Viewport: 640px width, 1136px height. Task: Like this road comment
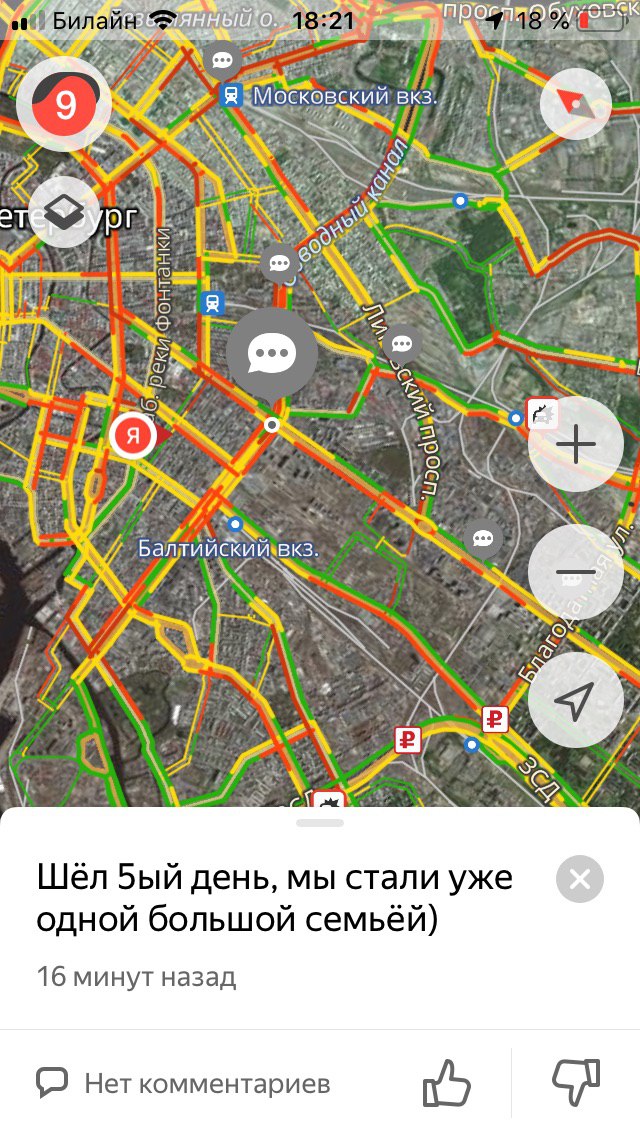point(447,1082)
